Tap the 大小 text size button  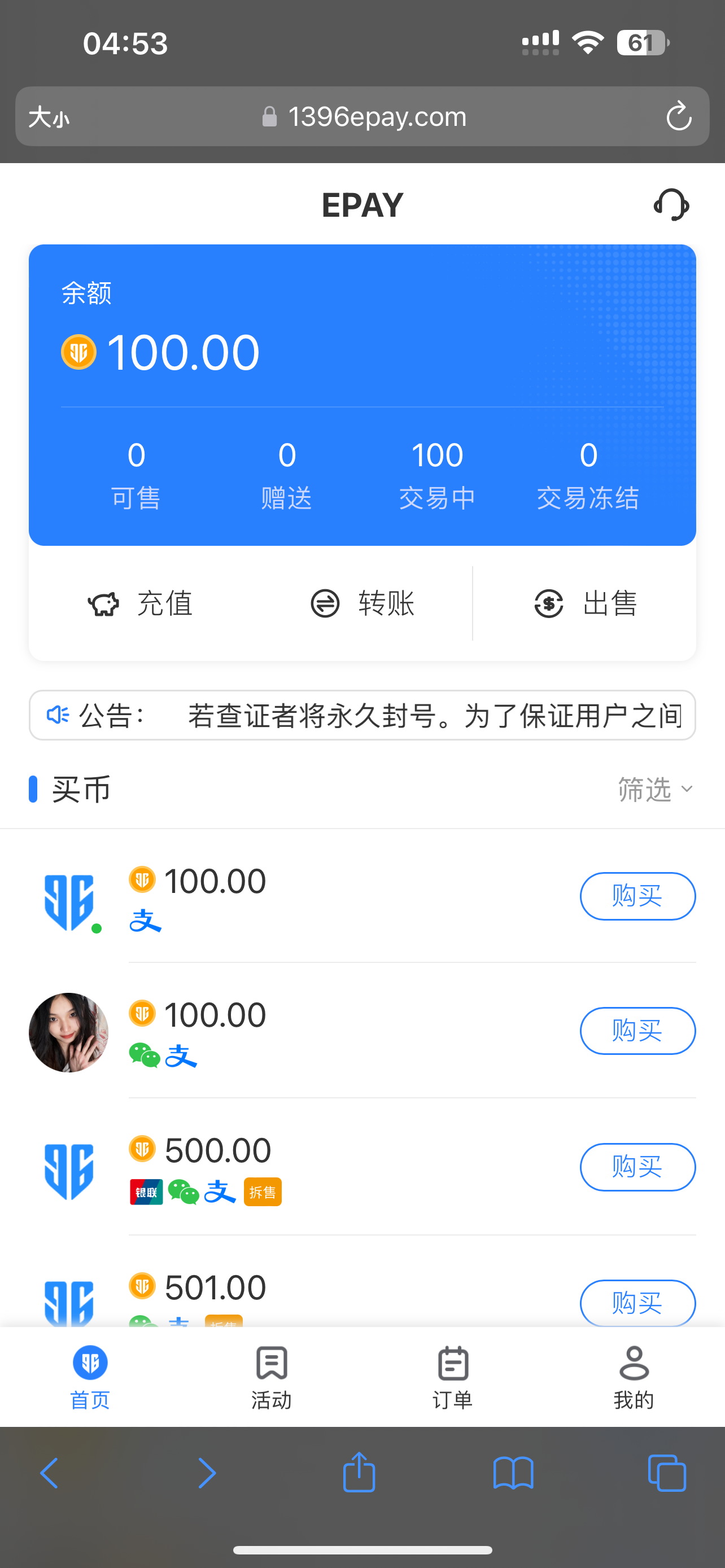(49, 116)
